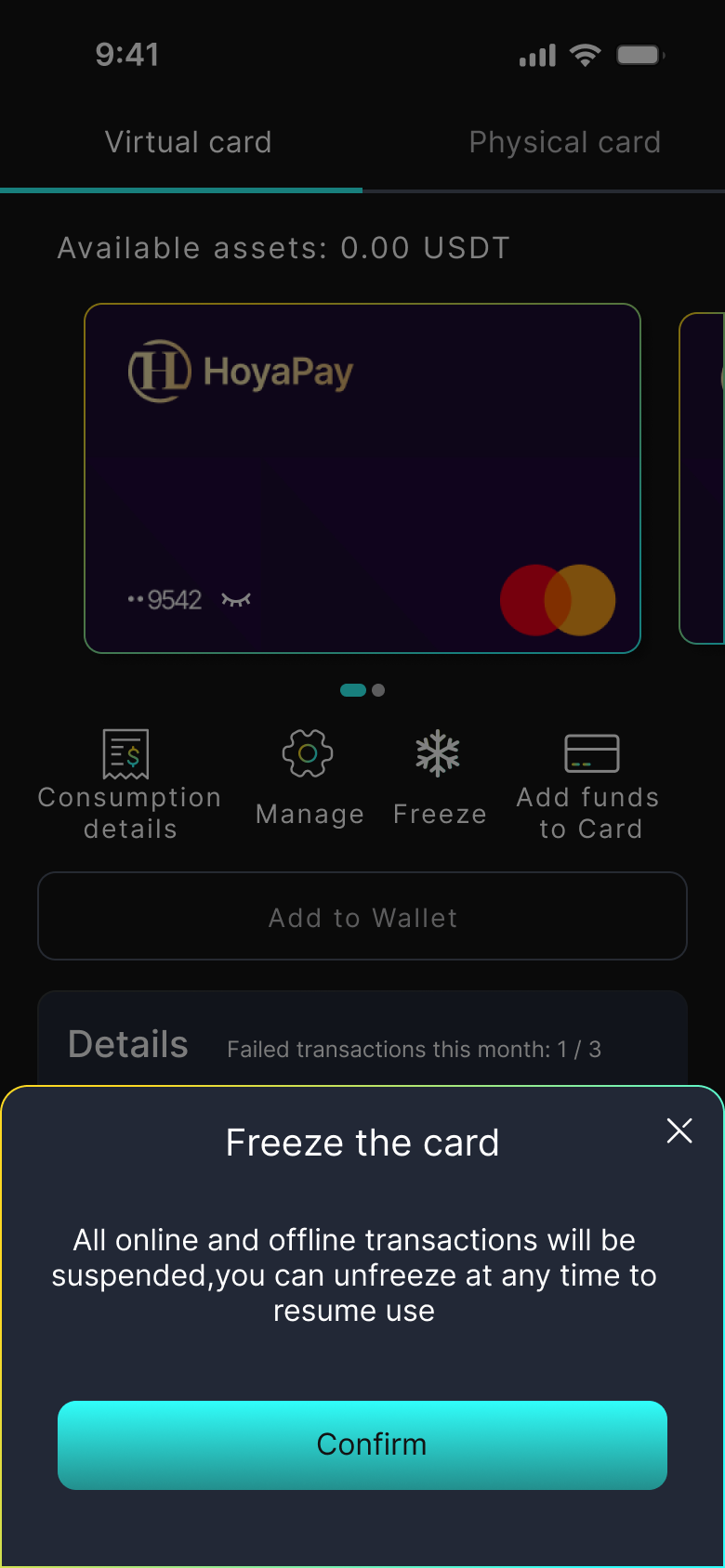Open Consumption details
725x1568 pixels.
(x=128, y=784)
